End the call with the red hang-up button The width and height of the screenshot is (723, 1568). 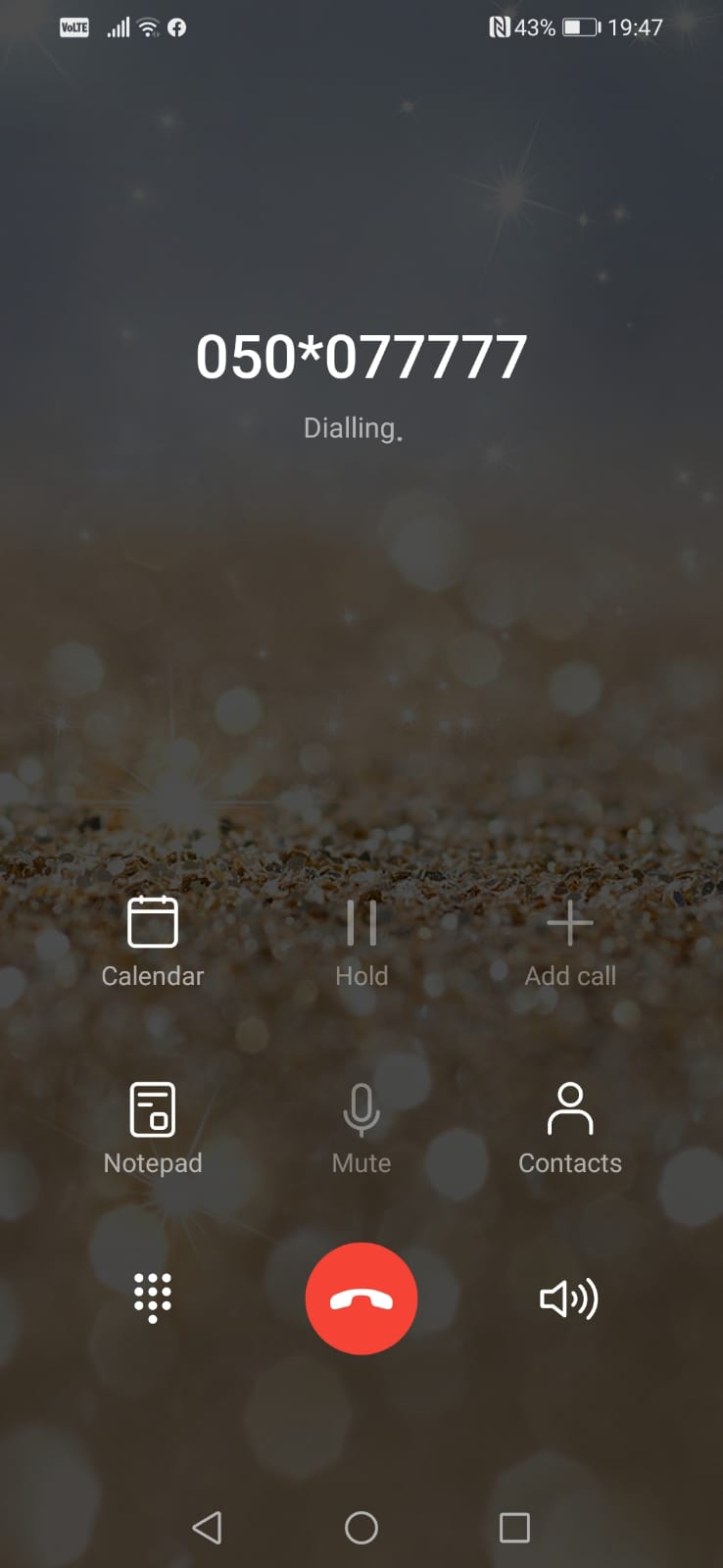pos(361,1298)
